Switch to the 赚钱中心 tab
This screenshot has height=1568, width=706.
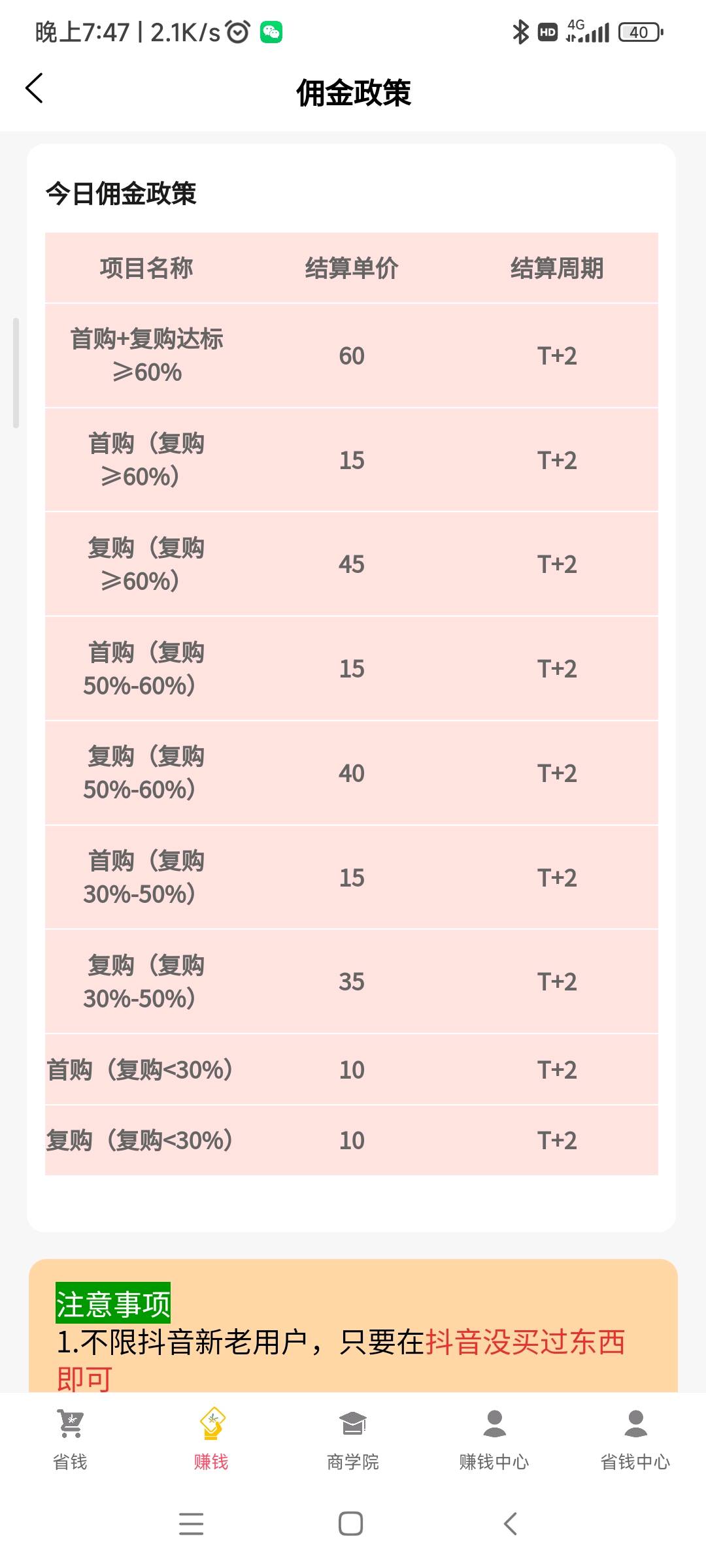pyautogui.click(x=494, y=1440)
